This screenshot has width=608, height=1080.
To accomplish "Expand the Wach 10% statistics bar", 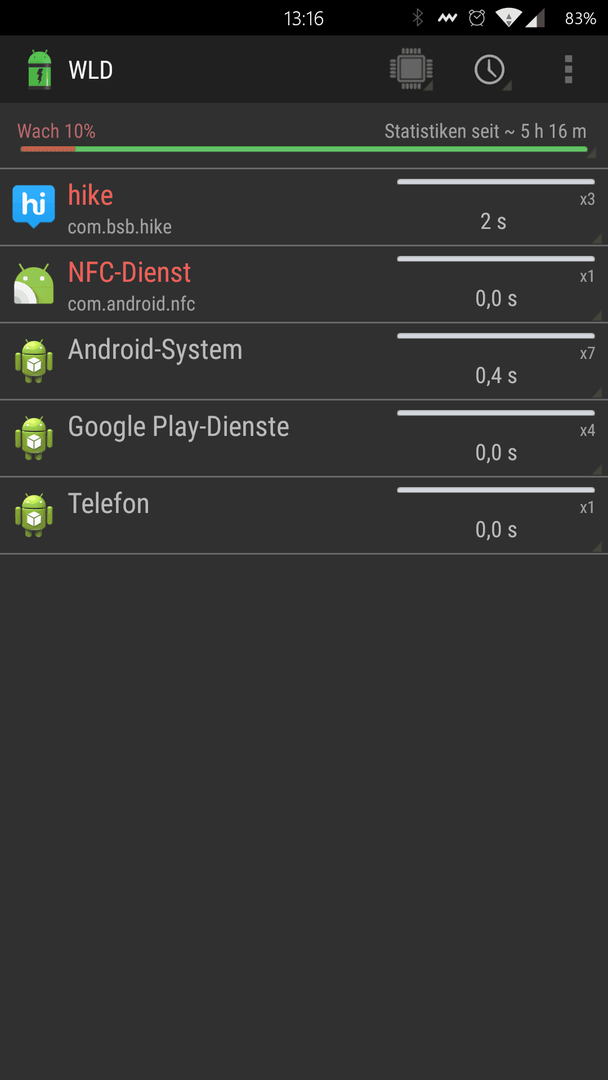I will click(304, 136).
